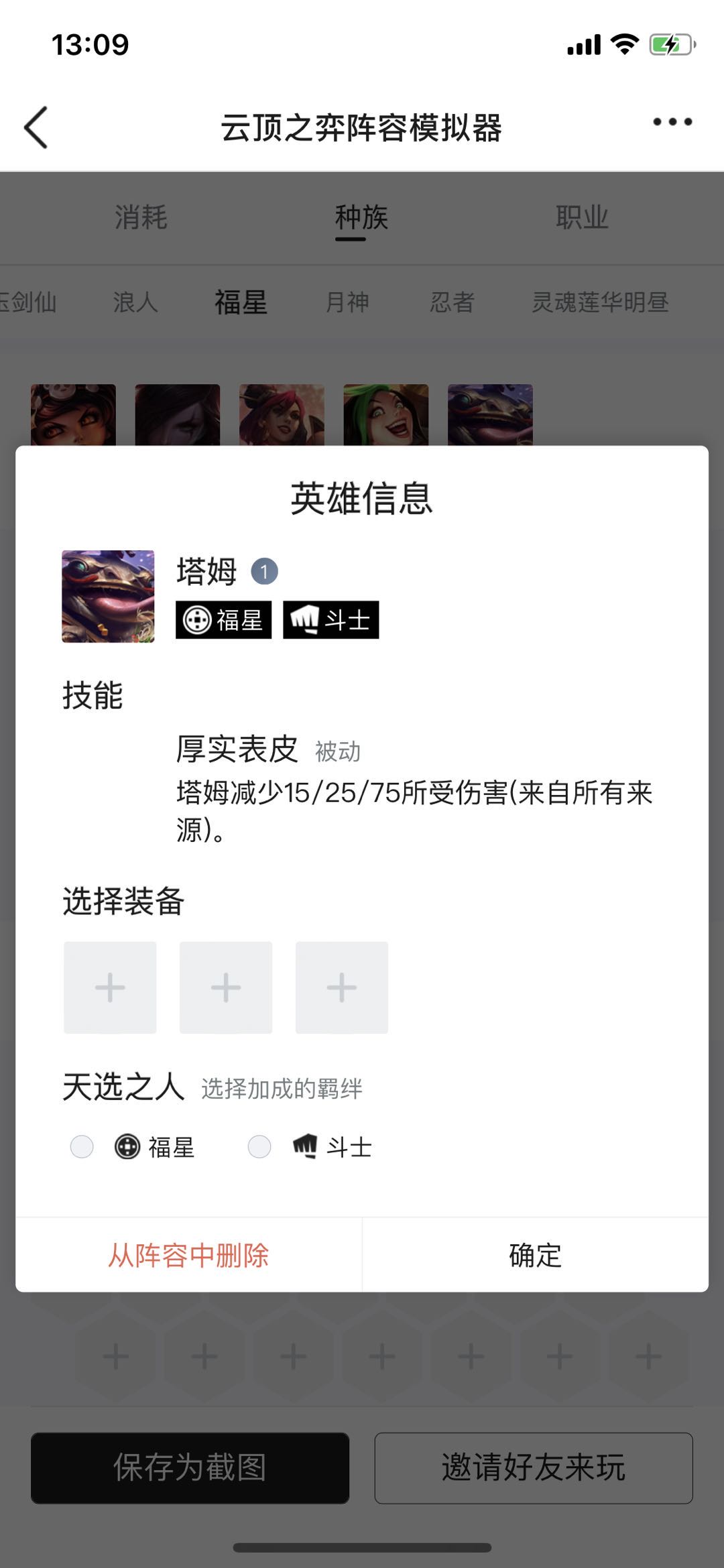The image size is (724, 1568).
Task: Tap 确定 to confirm the hero info
Action: [x=535, y=1255]
